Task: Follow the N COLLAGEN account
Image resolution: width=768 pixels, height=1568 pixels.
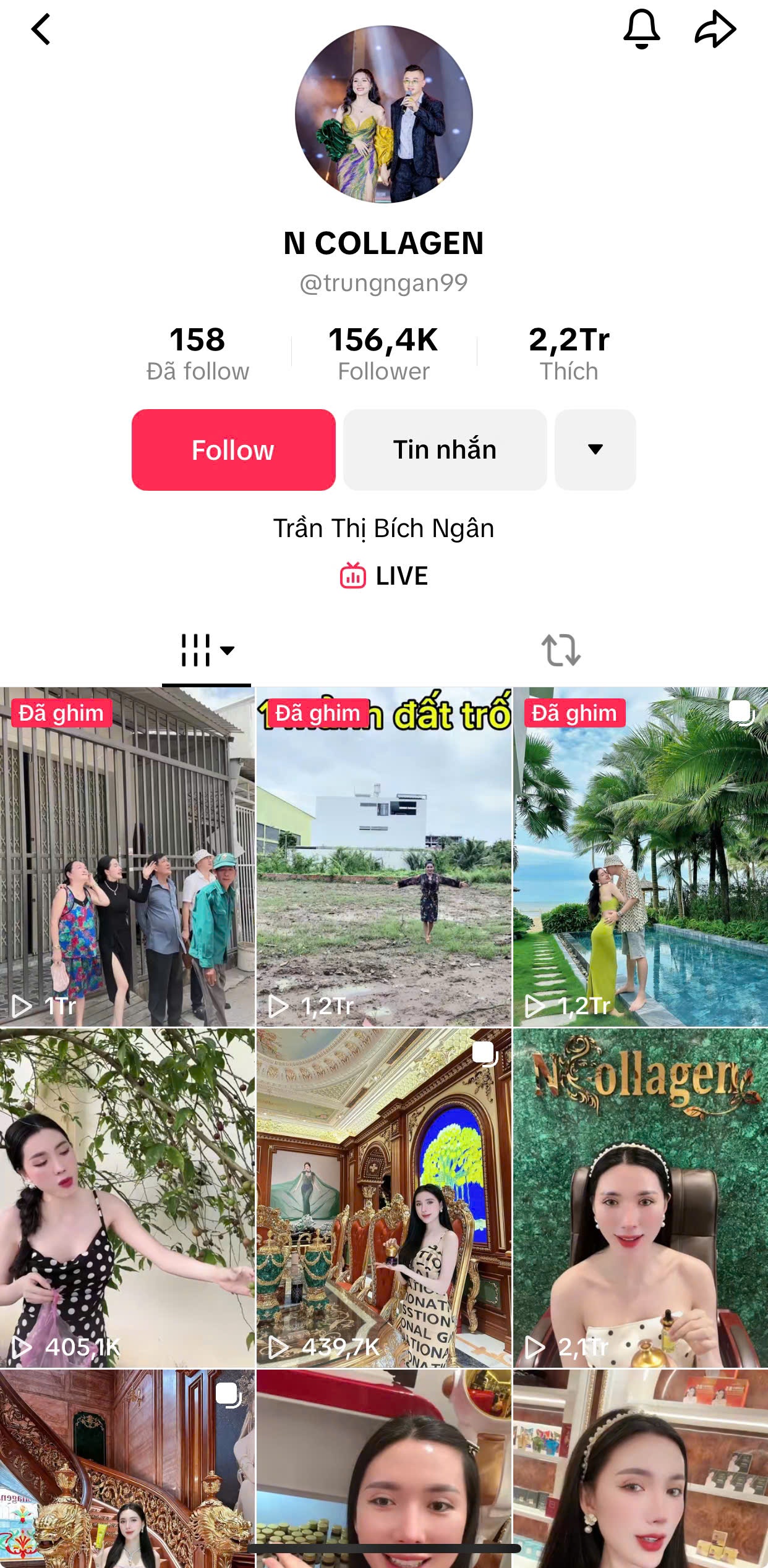Action: 233,449
